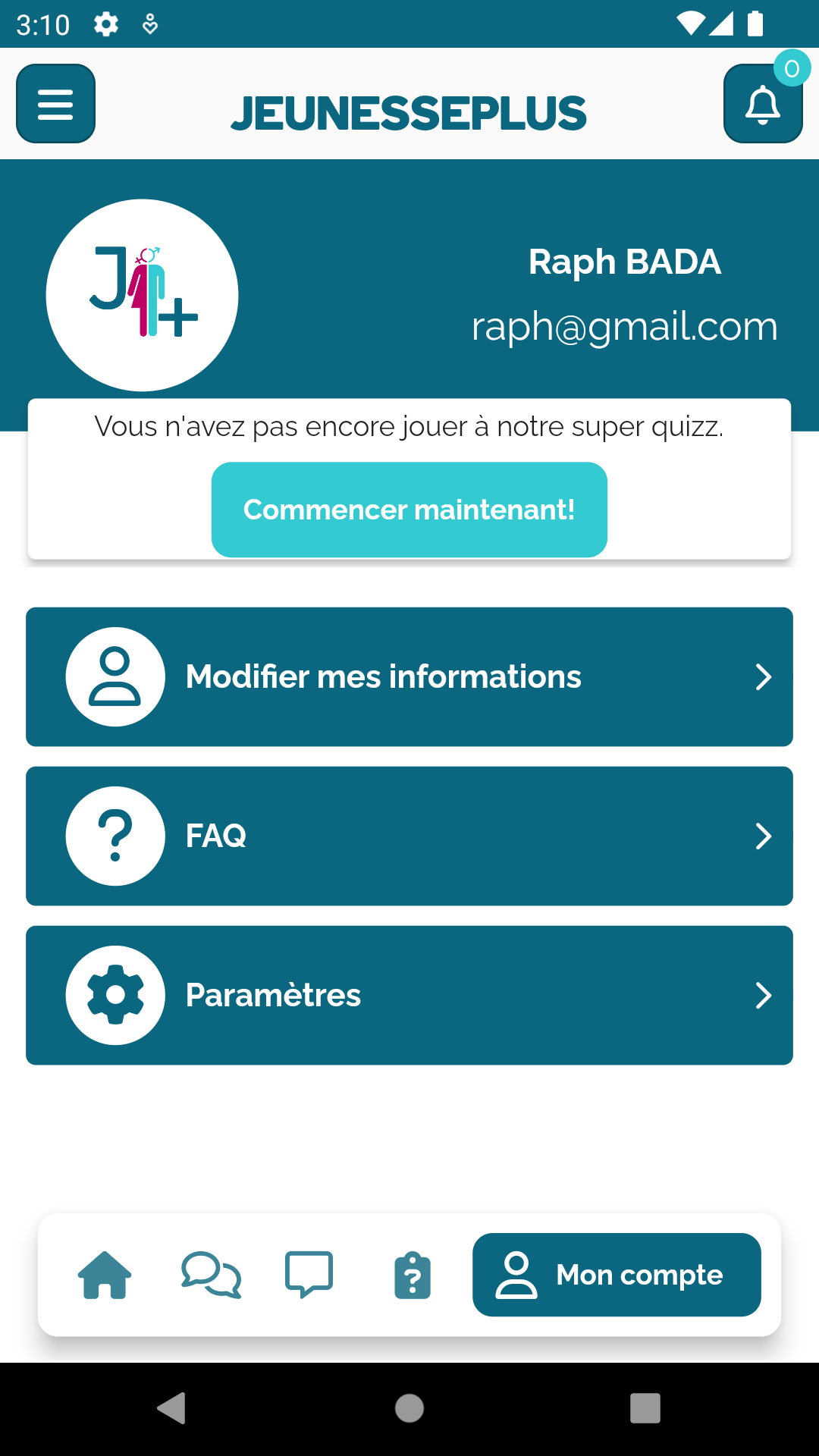Select the Mon compte tab
Screen dimensions: 819x1456
click(x=617, y=1275)
